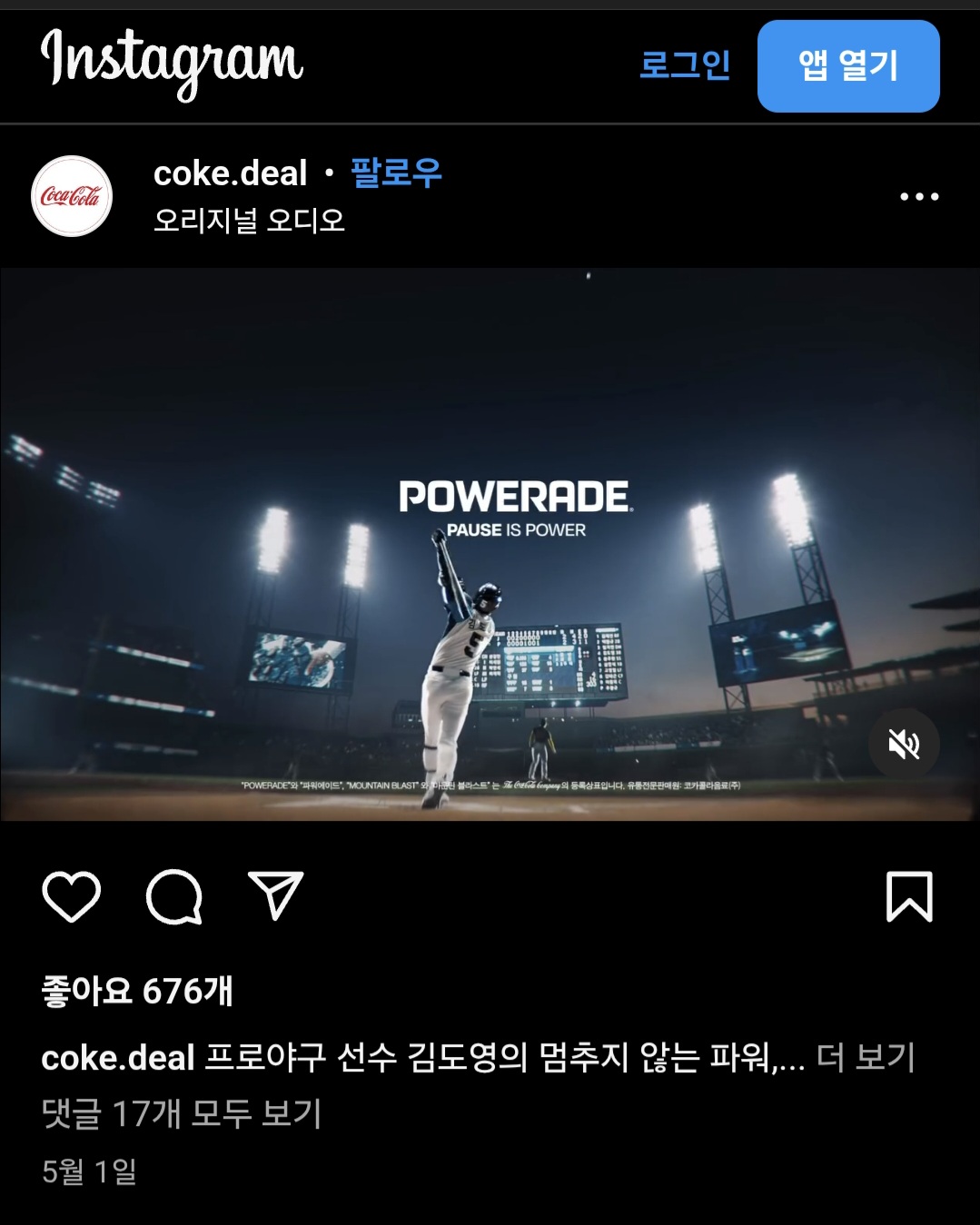Tap the 로그인 link
Image resolution: width=980 pixels, height=1225 pixels.
[685, 65]
